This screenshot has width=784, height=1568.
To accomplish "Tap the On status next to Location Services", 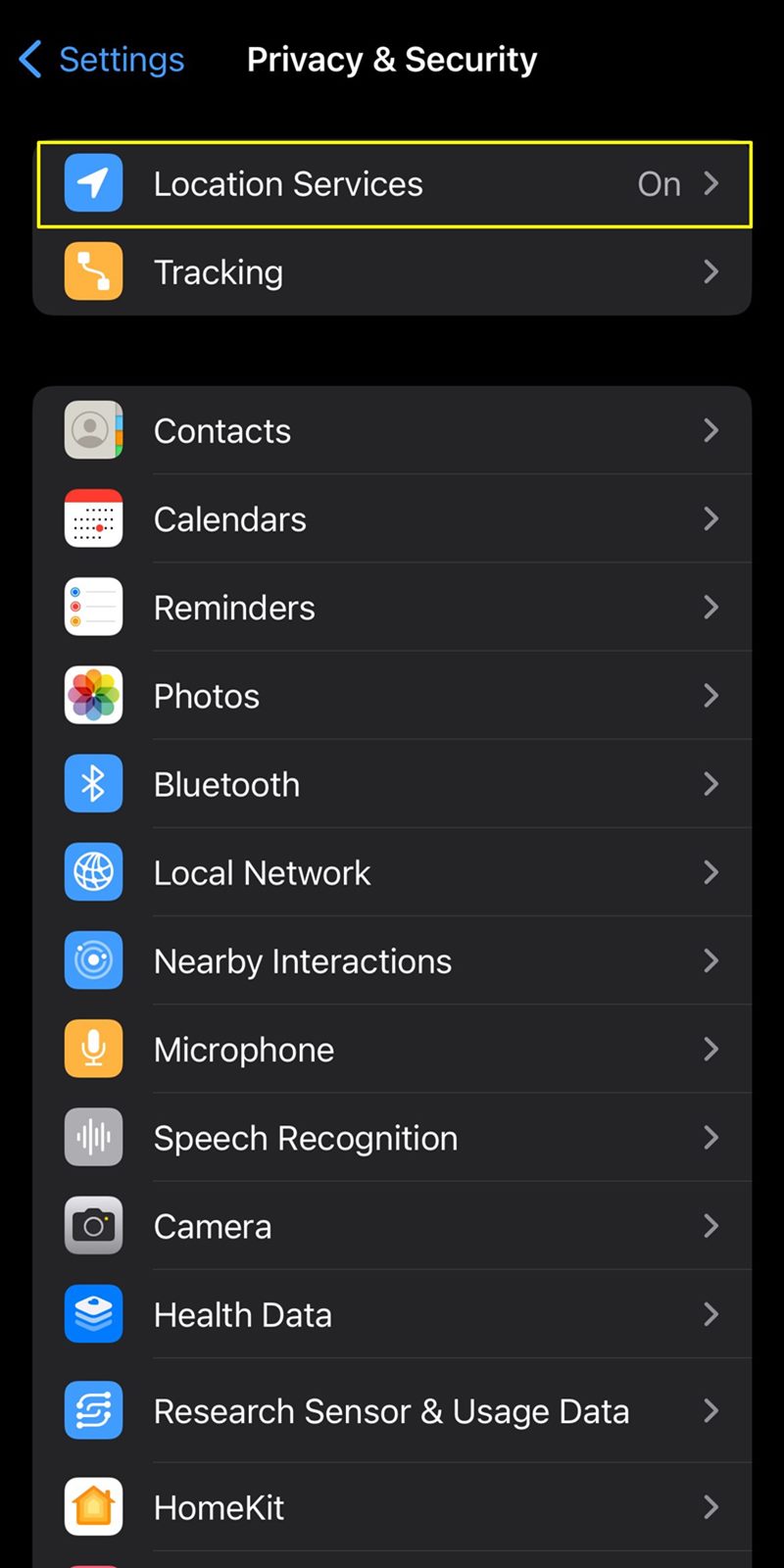I will coord(659,183).
